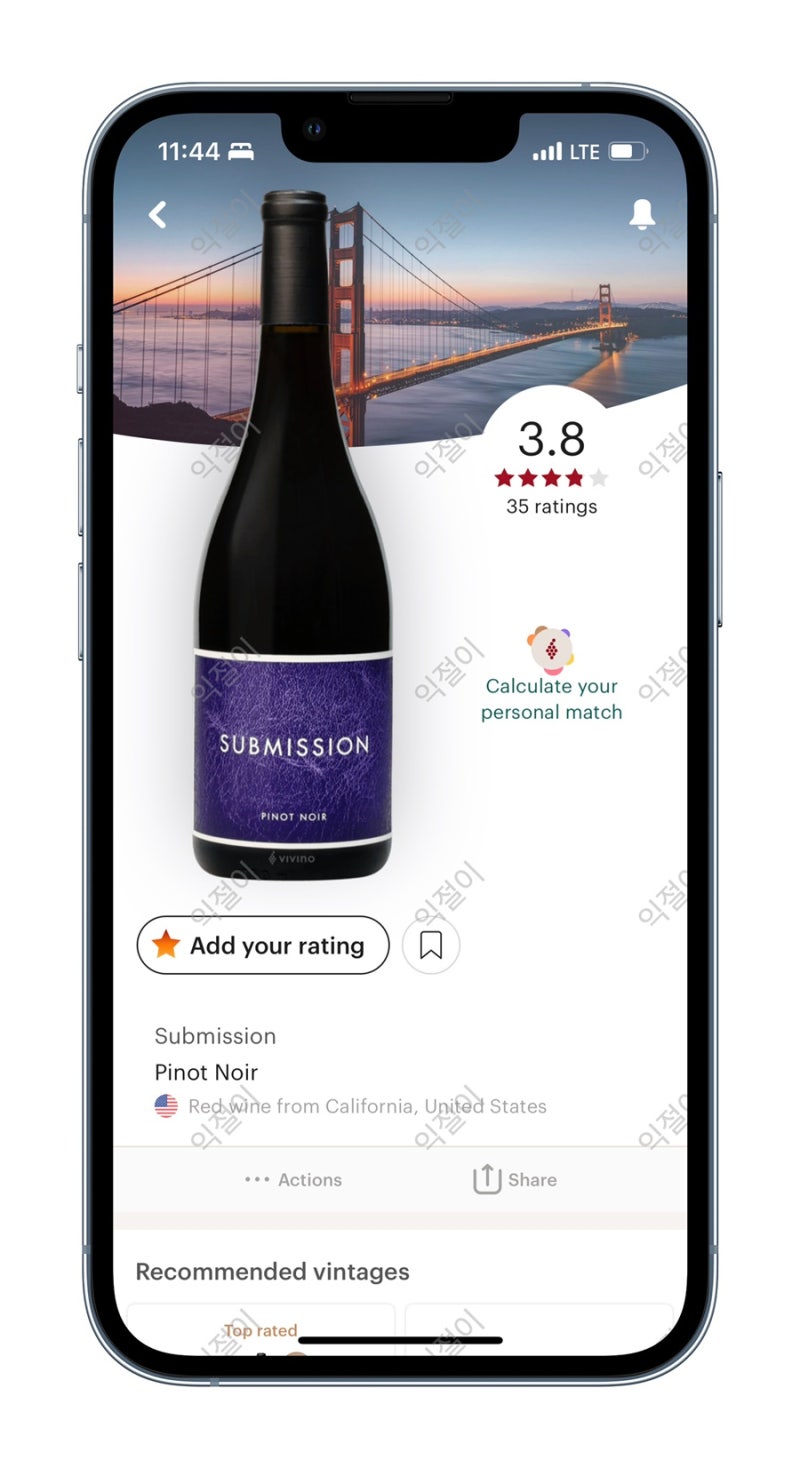The image size is (800, 1468).
Task: Tap Add your rating button
Action: point(263,945)
